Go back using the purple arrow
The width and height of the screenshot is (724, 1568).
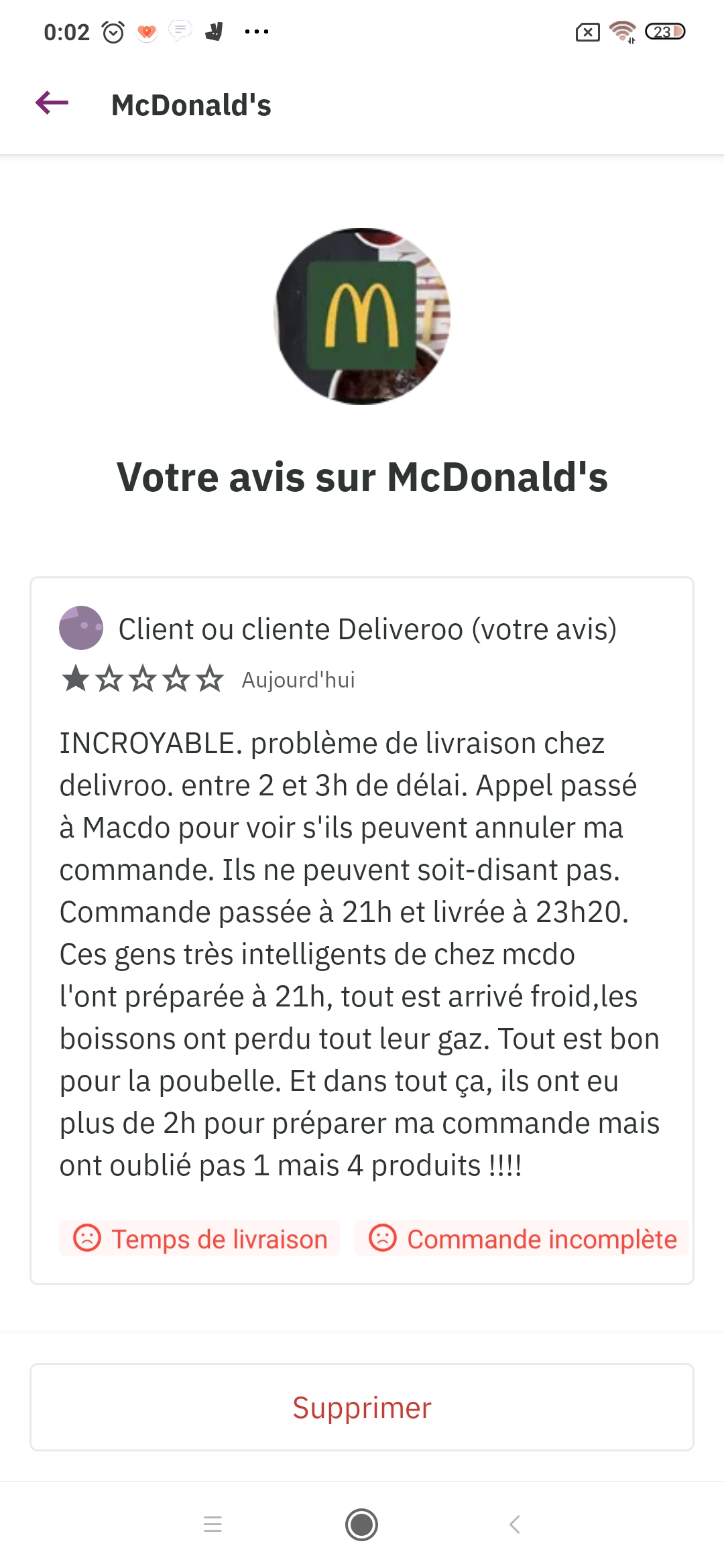(52, 103)
